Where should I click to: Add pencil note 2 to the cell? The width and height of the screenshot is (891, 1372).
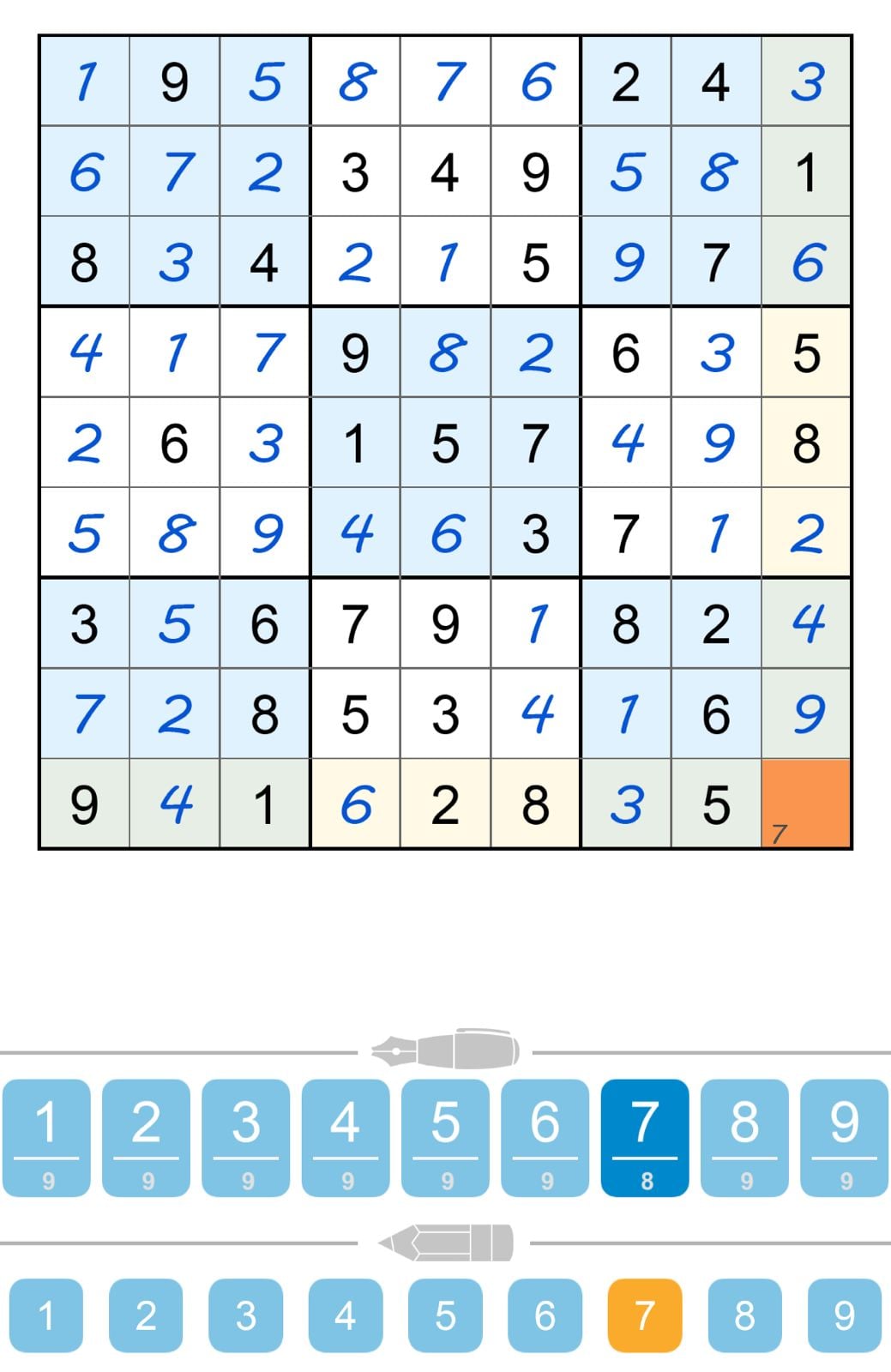click(x=146, y=1315)
